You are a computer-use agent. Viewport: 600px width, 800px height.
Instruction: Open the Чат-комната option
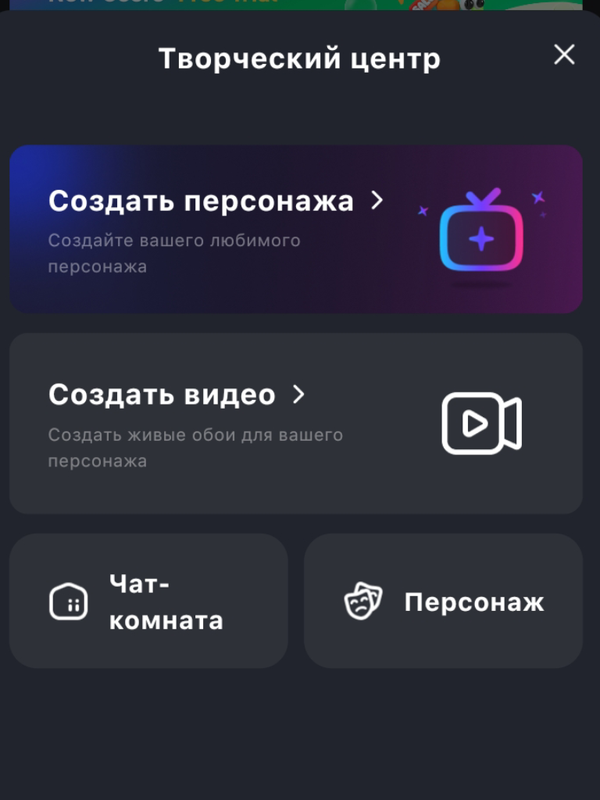(x=149, y=601)
